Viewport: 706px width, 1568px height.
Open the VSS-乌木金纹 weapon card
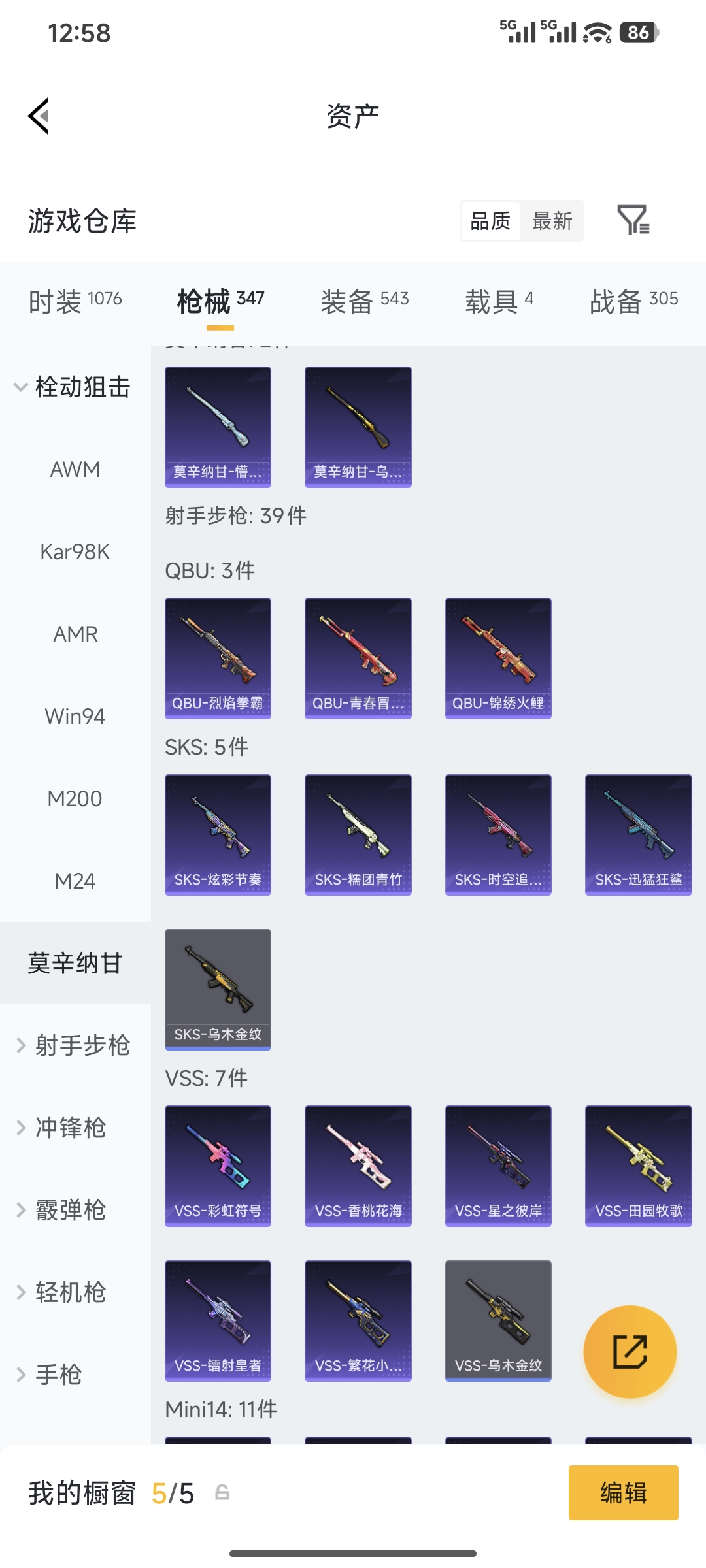[x=498, y=1320]
